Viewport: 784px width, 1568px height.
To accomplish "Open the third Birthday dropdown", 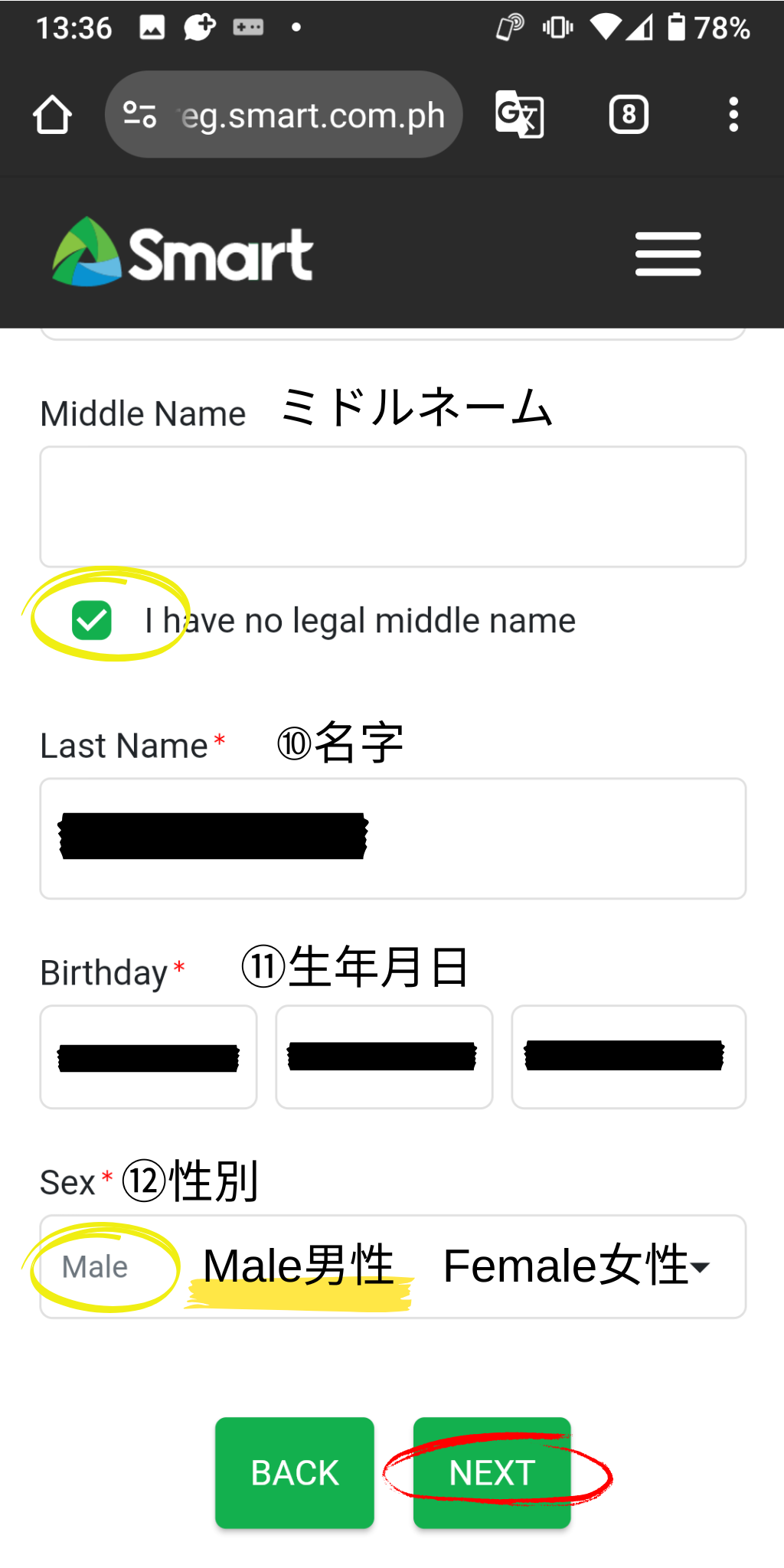I will (629, 1057).
